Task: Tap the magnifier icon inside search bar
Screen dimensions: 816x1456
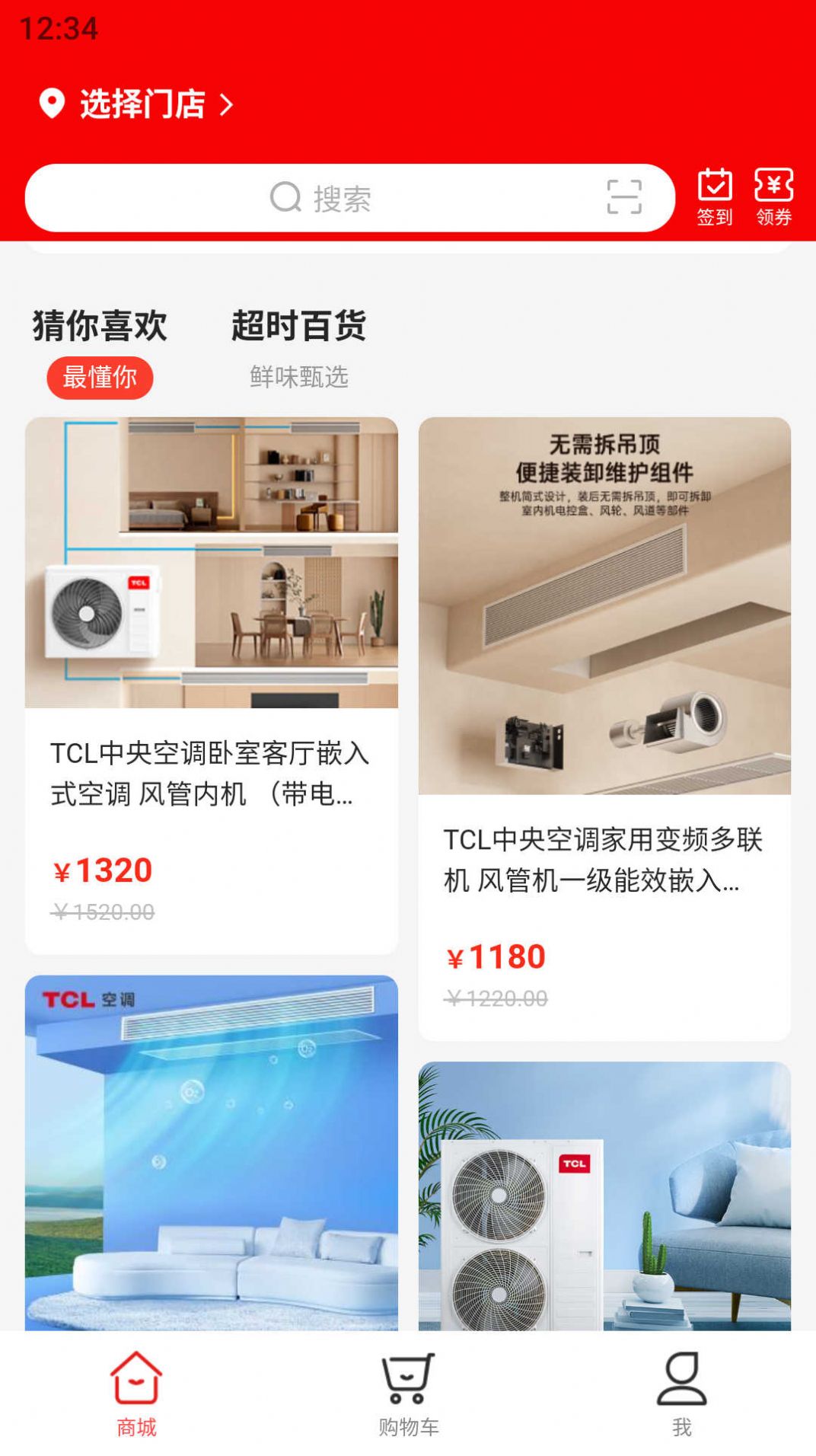Action: (x=286, y=198)
